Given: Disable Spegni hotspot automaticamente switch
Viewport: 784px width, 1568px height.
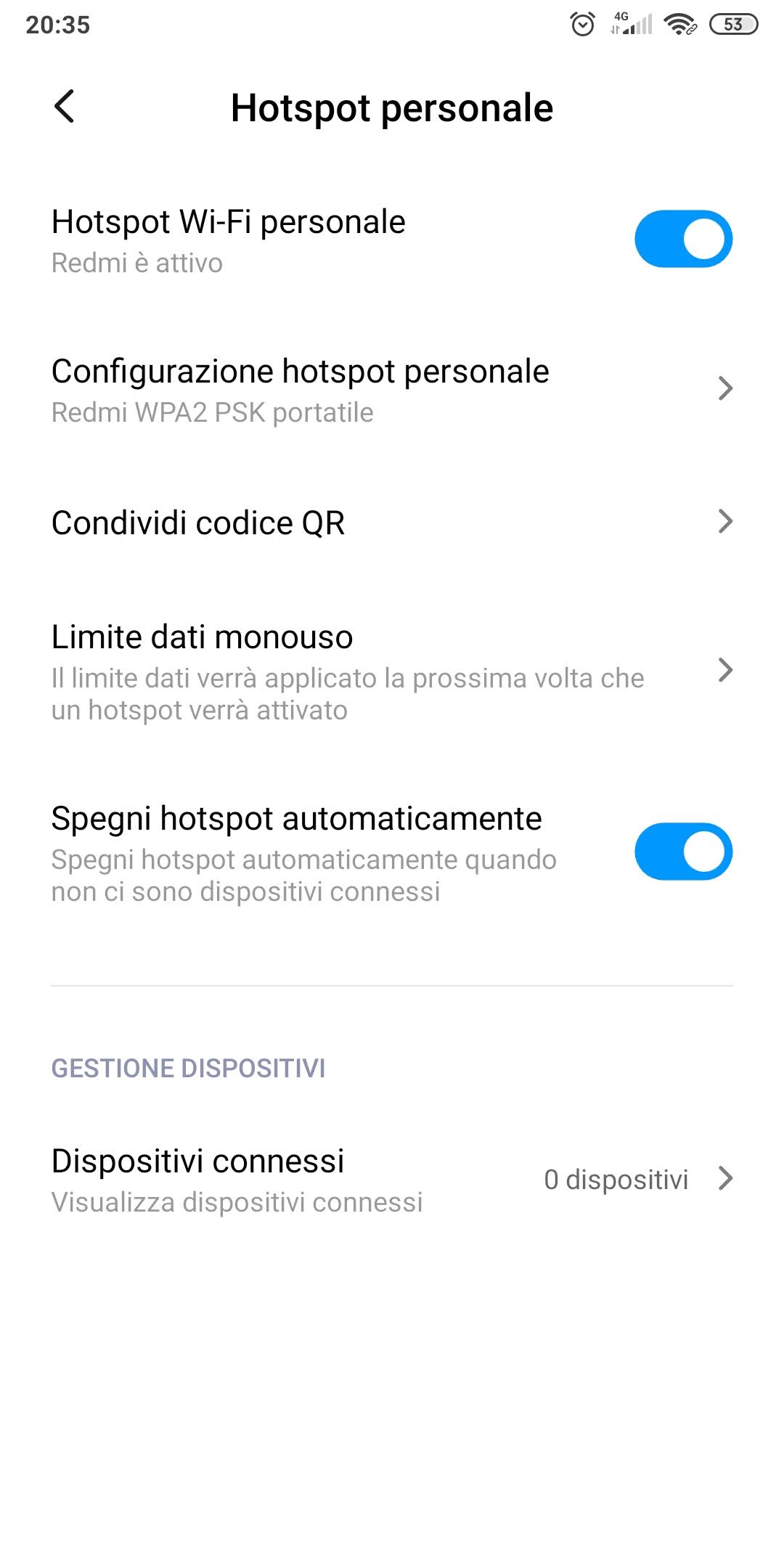Looking at the screenshot, I should point(682,852).
